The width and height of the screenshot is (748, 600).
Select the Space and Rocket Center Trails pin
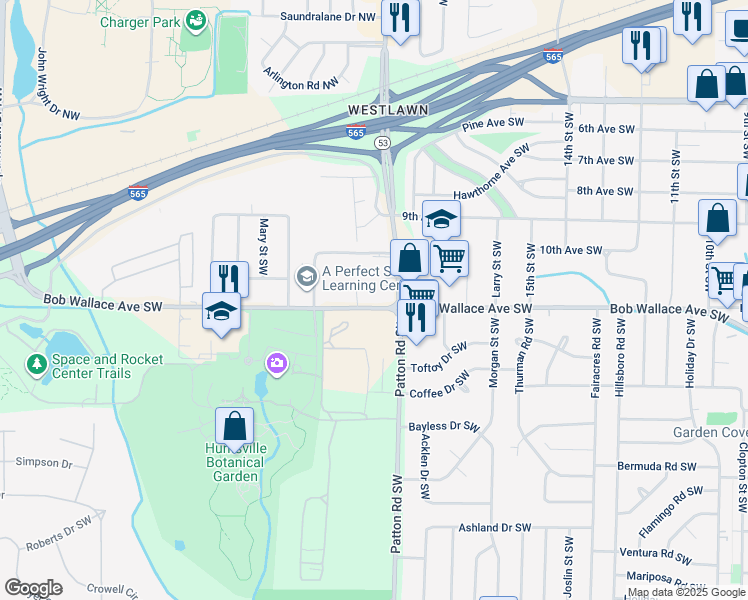point(37,365)
